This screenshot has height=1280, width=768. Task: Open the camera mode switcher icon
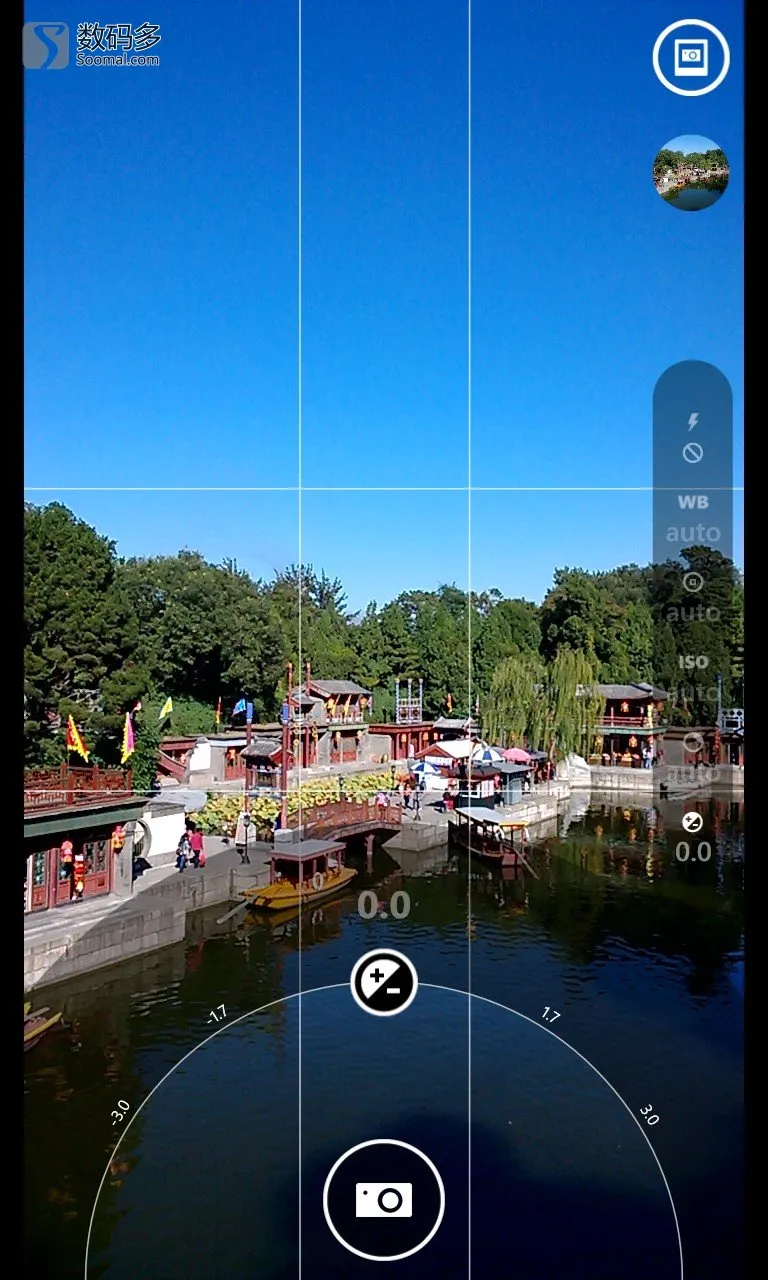pos(691,58)
